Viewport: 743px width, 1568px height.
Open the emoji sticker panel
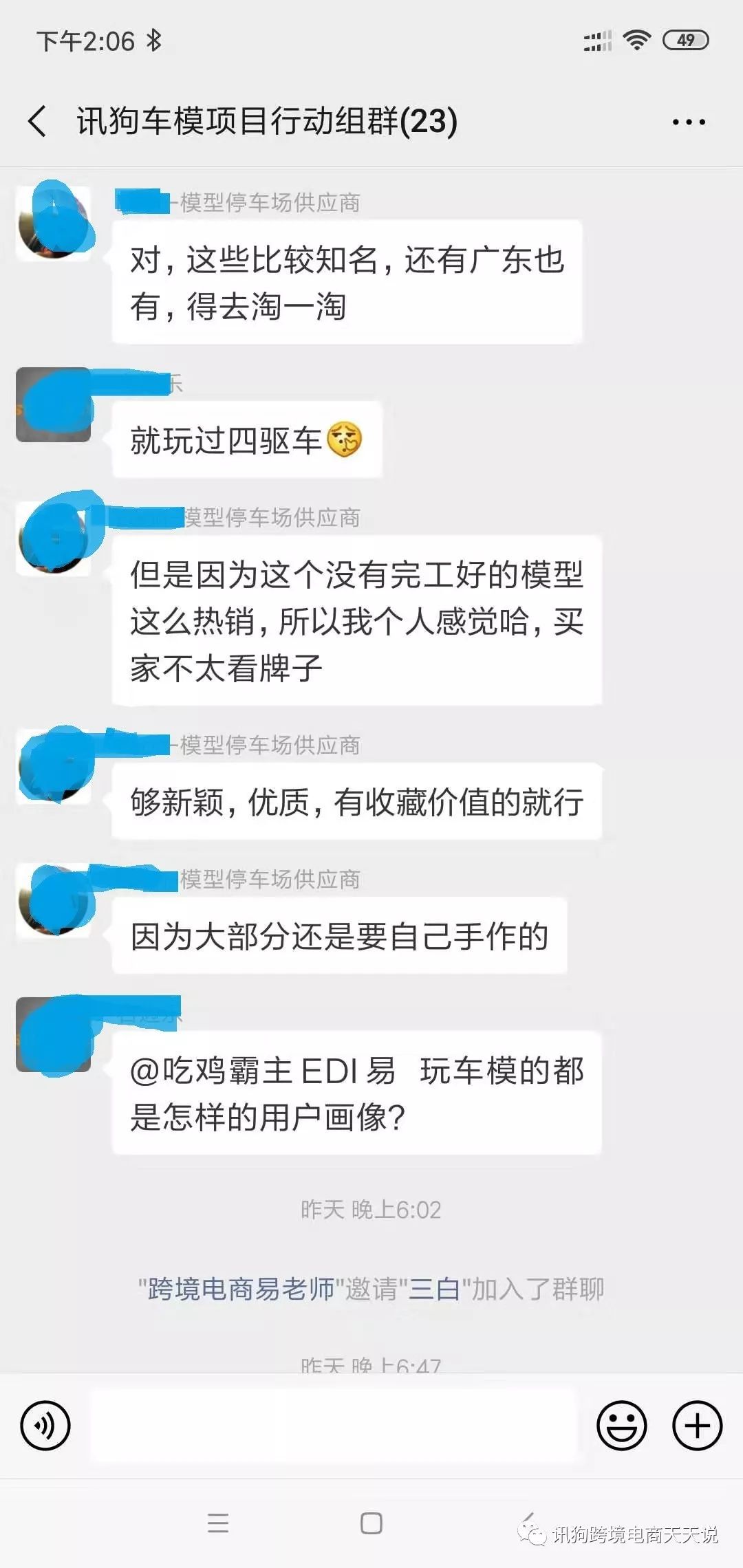coord(621,1426)
